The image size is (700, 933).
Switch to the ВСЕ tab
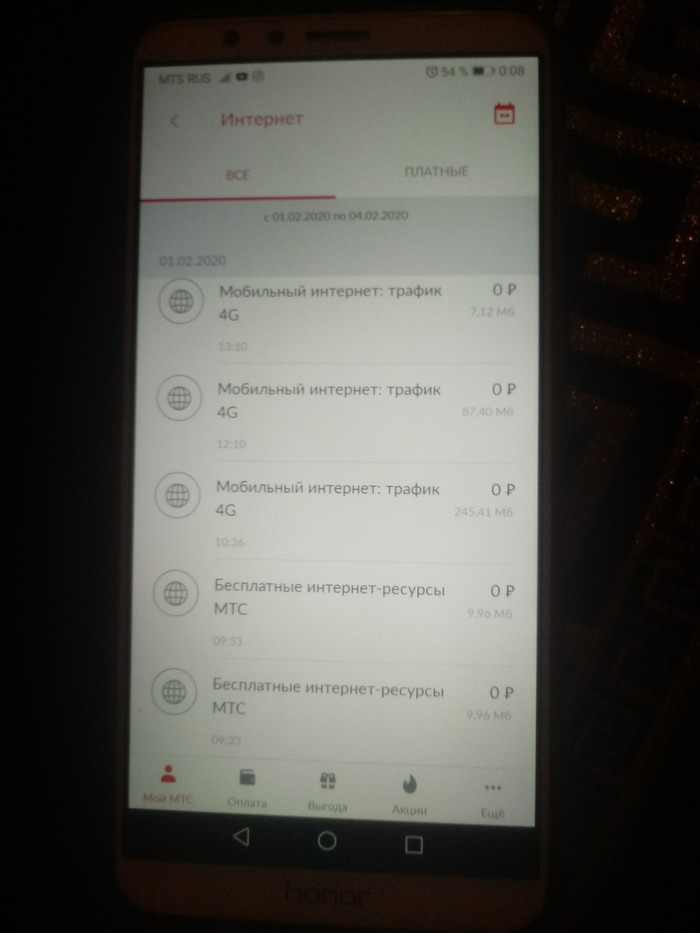[x=237, y=175]
